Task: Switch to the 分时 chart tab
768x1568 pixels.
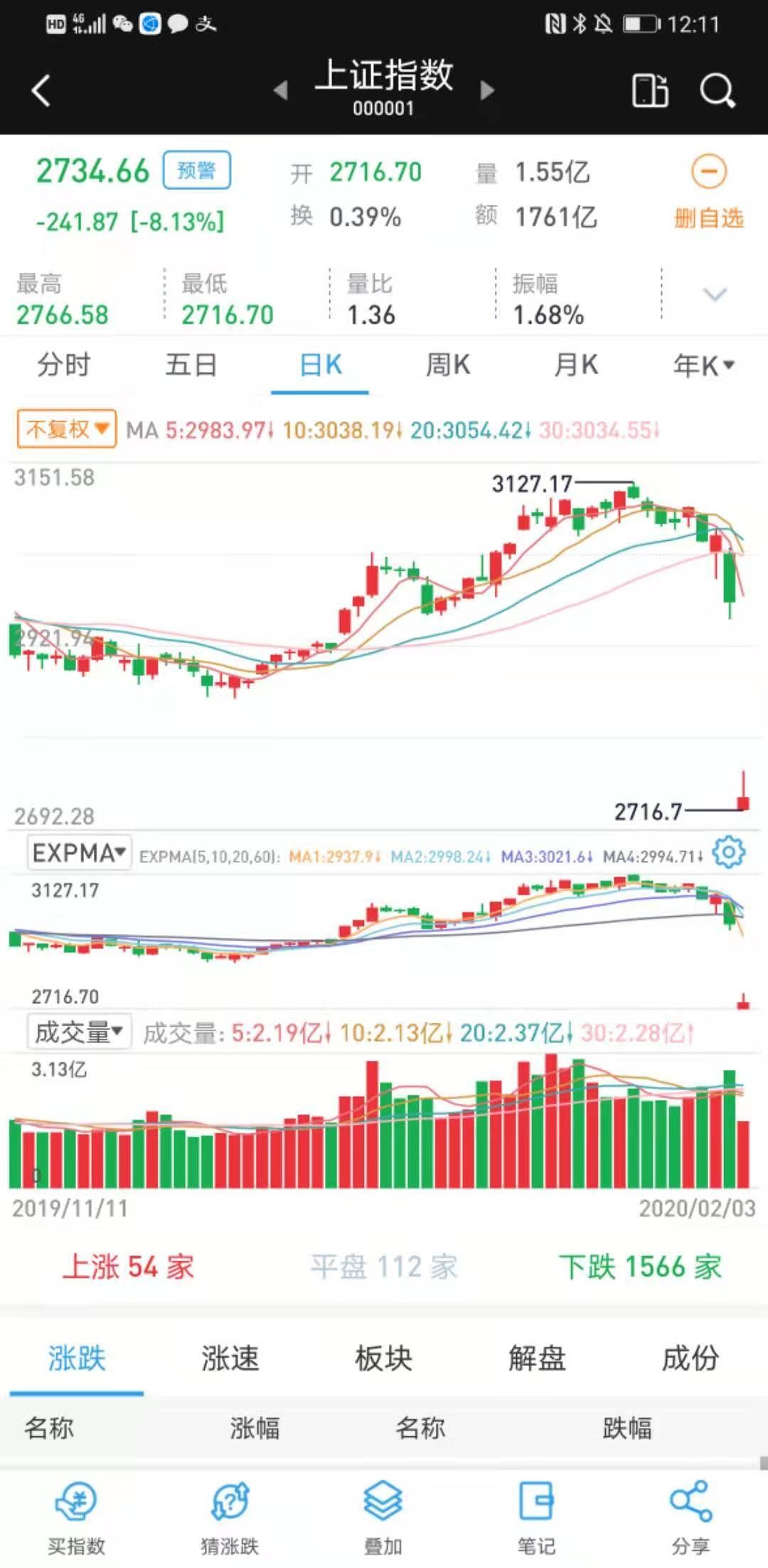Action: pyautogui.click(x=64, y=365)
